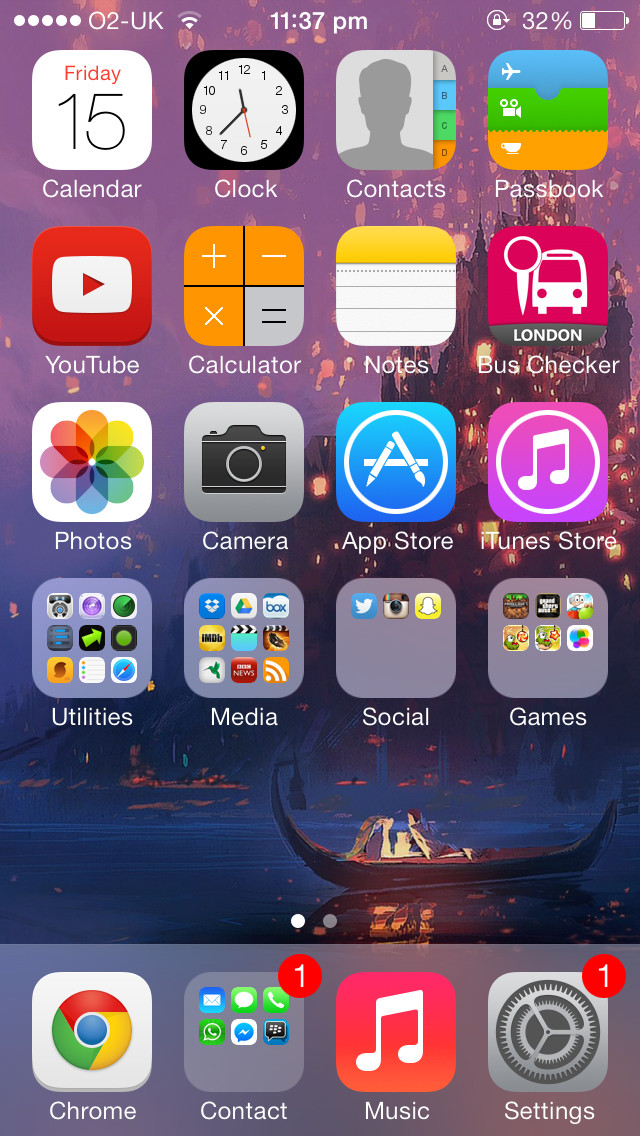Launch Chrome from the dock
The width and height of the screenshot is (640, 1136).
pyautogui.click(x=92, y=1032)
